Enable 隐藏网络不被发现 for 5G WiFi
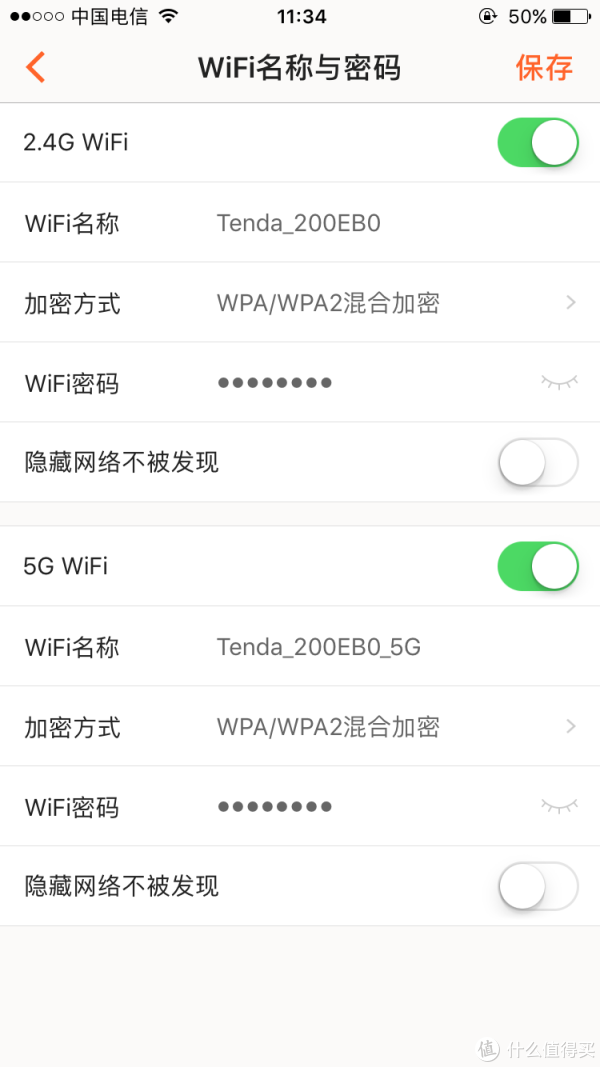Screen dimensions: 600x1067 tap(537, 887)
